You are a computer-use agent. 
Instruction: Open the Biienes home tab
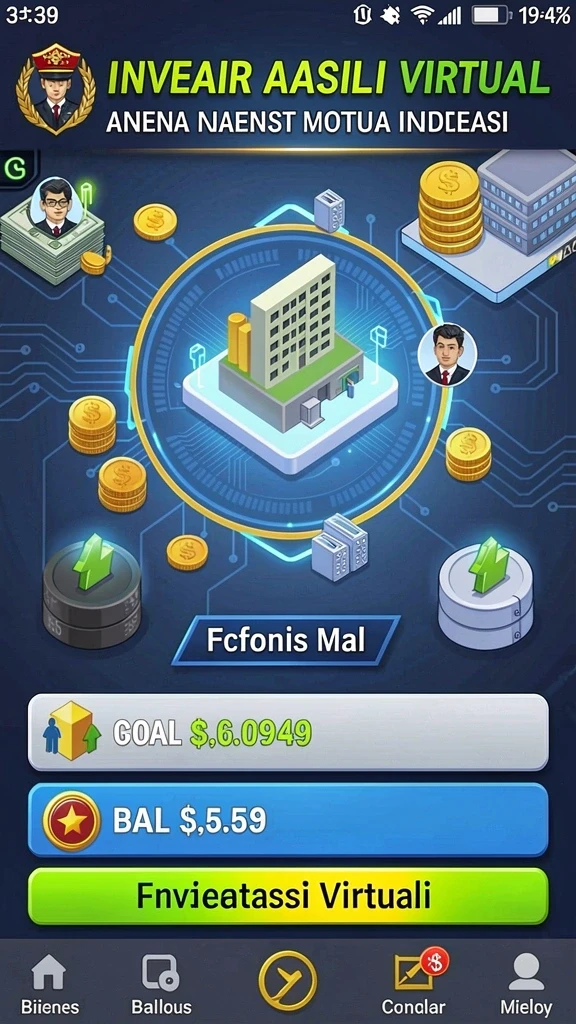[50, 985]
